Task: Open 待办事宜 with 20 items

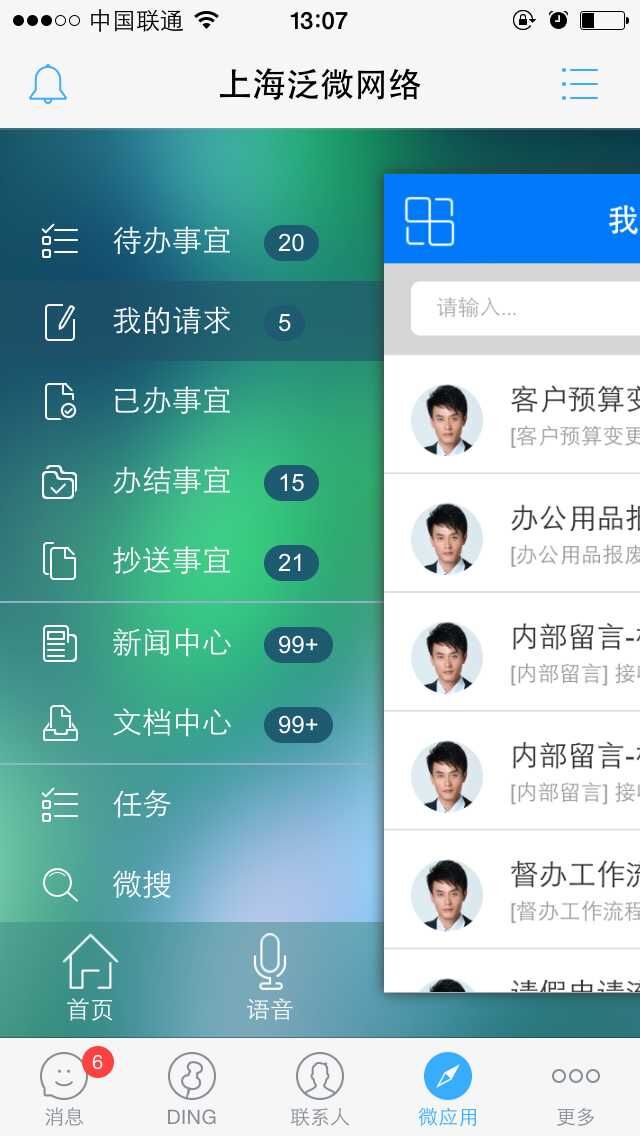Action: click(x=172, y=242)
